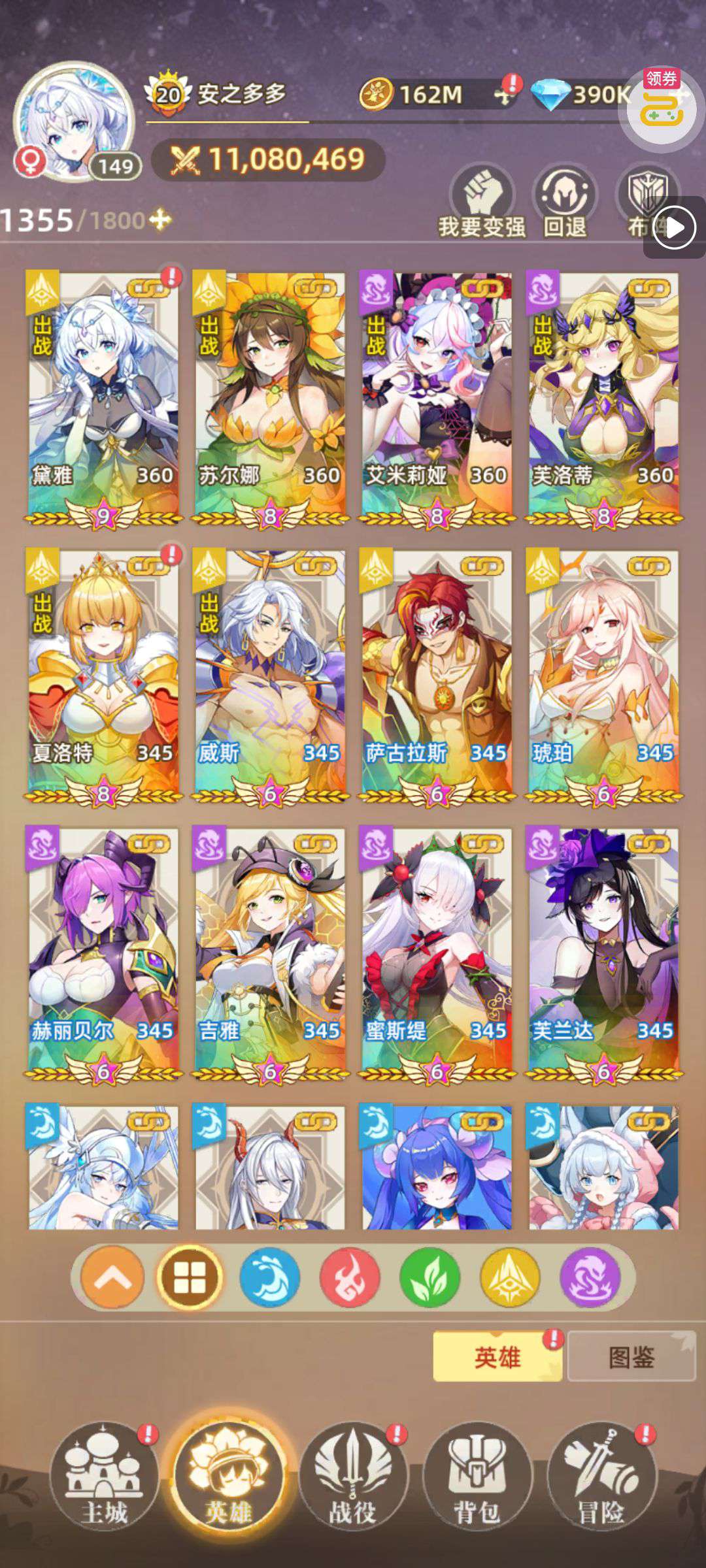This screenshot has height=1568, width=706.
Task: Open the 我要变强 power-up button
Action: pos(482,199)
